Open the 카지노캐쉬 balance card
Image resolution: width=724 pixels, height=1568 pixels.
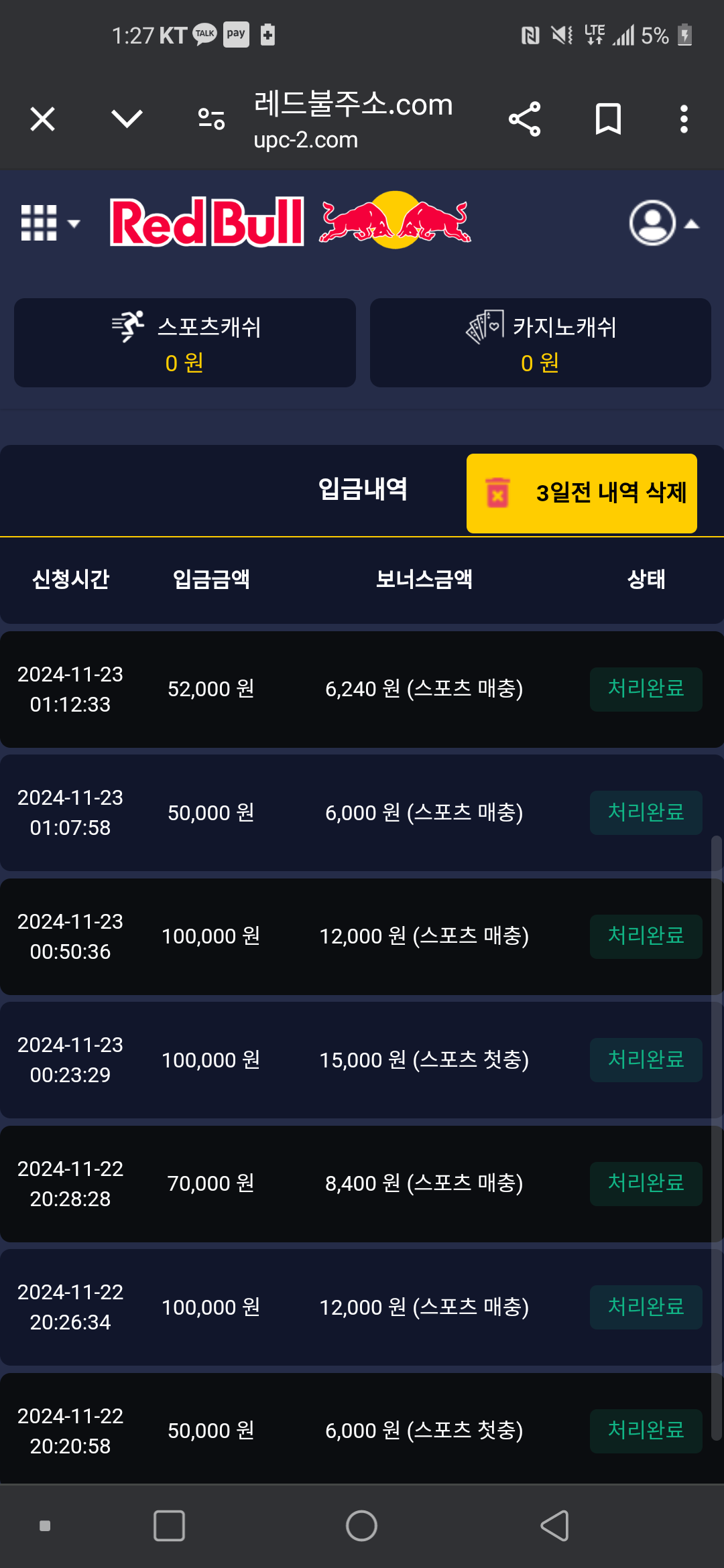[540, 342]
